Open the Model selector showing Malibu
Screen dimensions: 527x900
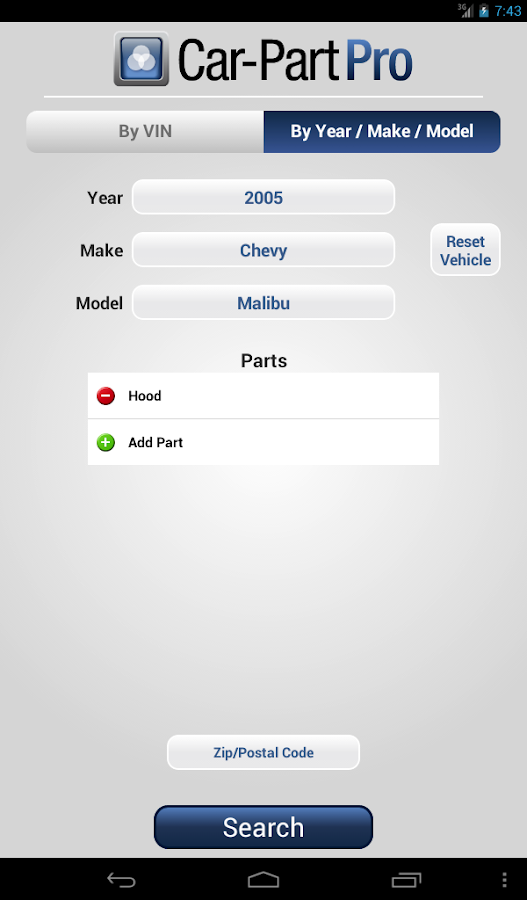click(264, 302)
